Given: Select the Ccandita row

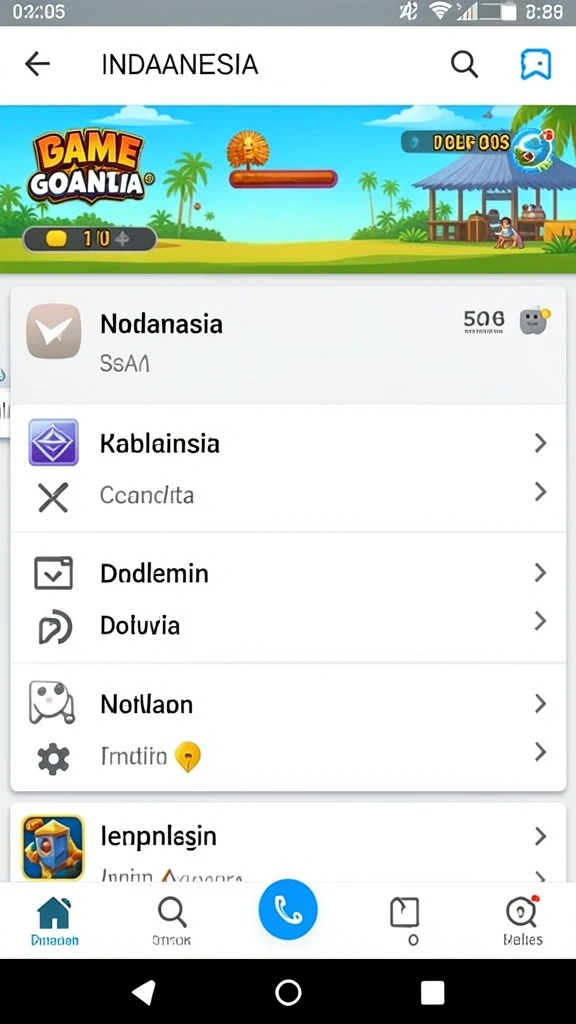Looking at the screenshot, I should [x=288, y=494].
